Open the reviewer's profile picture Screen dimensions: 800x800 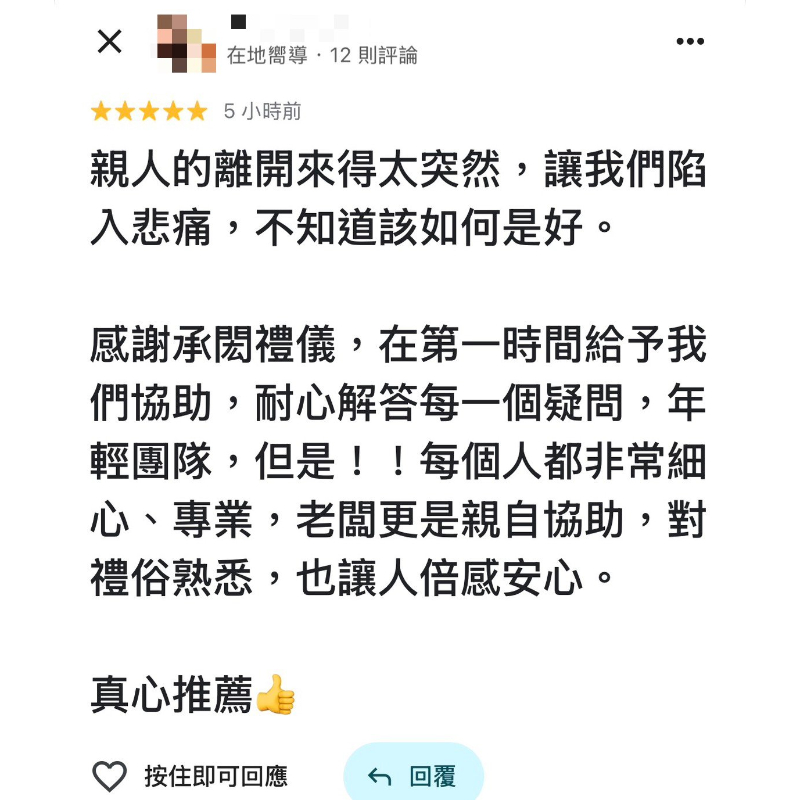pyautogui.click(x=186, y=43)
